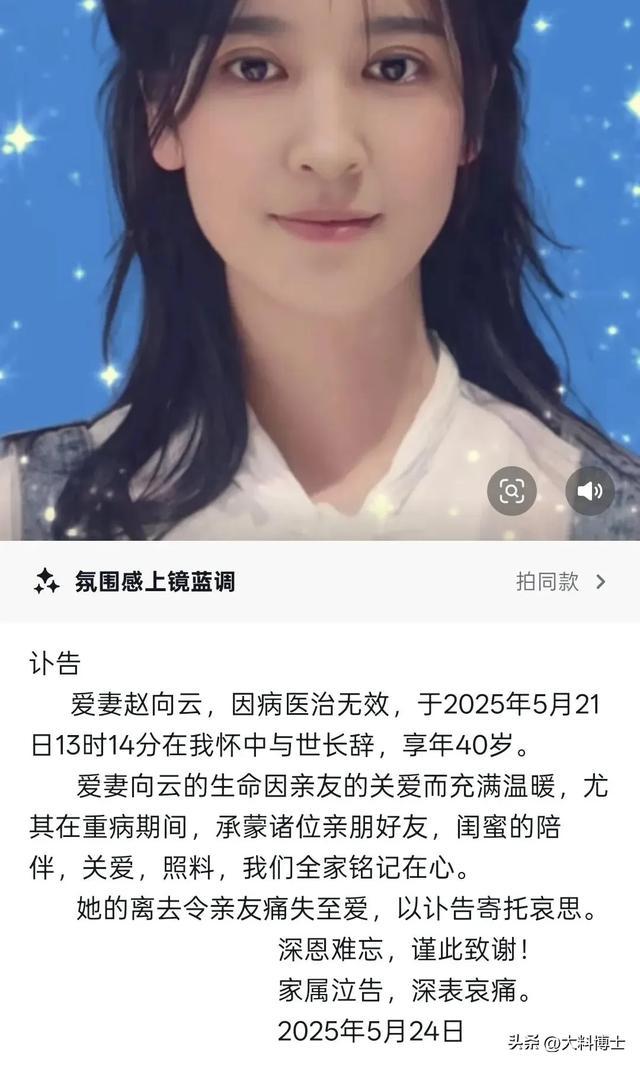640x1065 pixels.
Task: Open 拍同款 to shoot with same effect
Action: pyautogui.click(x=560, y=581)
